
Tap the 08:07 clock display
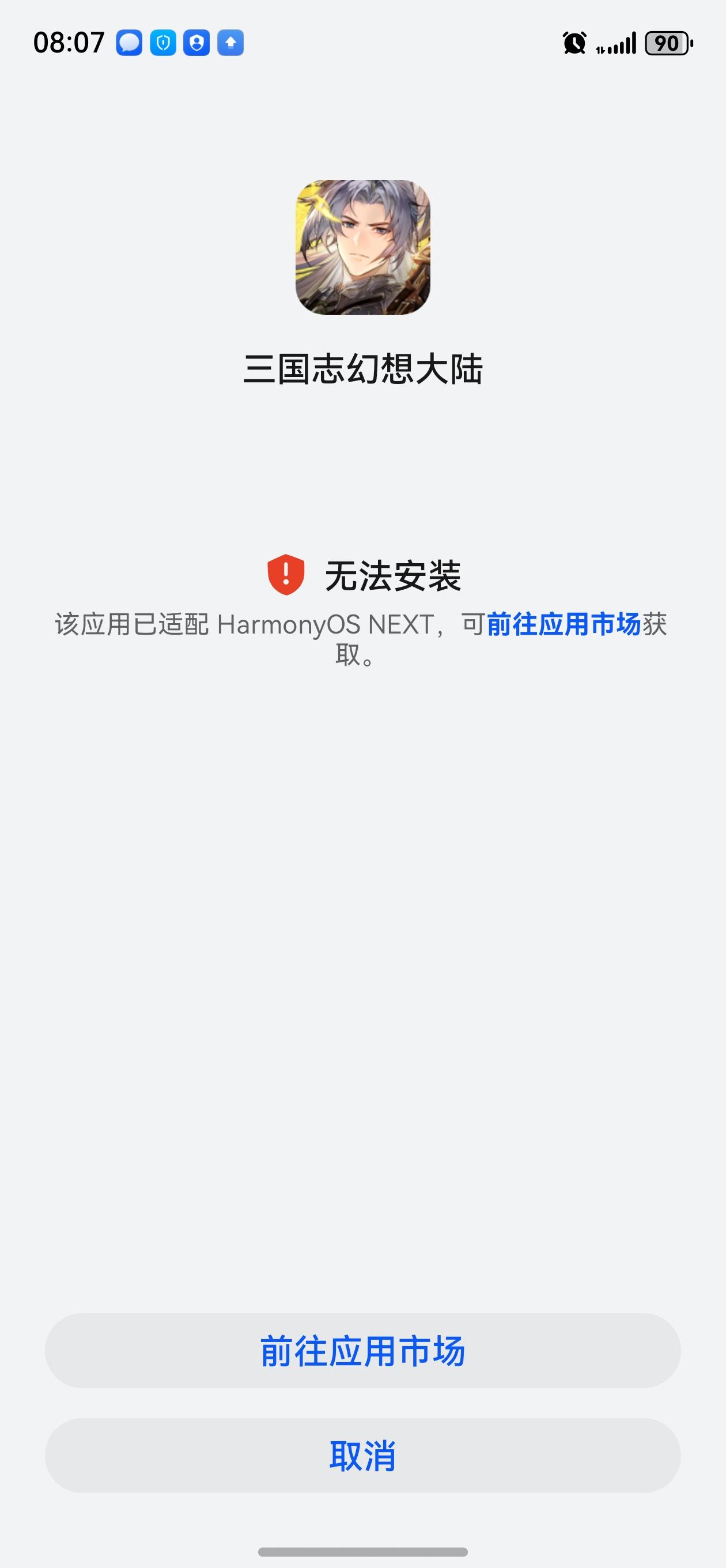pyautogui.click(x=69, y=42)
